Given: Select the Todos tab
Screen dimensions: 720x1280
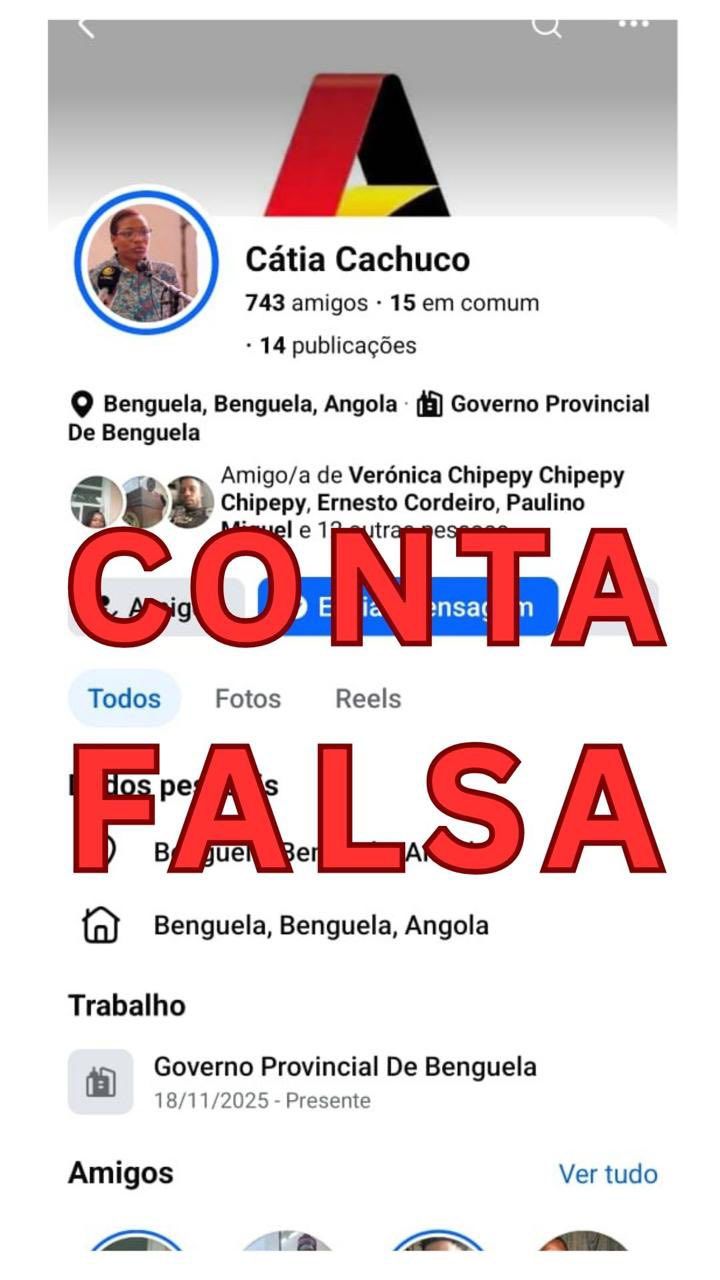Looking at the screenshot, I should (122, 699).
